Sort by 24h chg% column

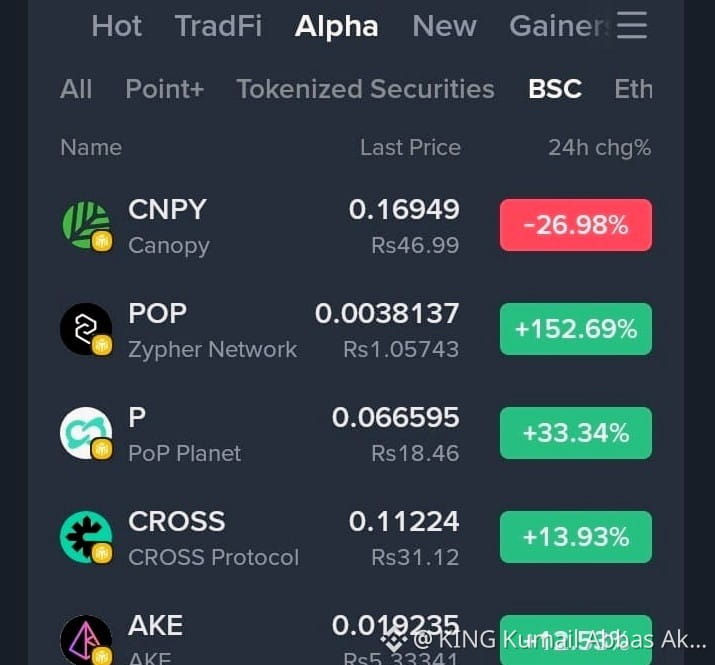click(x=600, y=147)
